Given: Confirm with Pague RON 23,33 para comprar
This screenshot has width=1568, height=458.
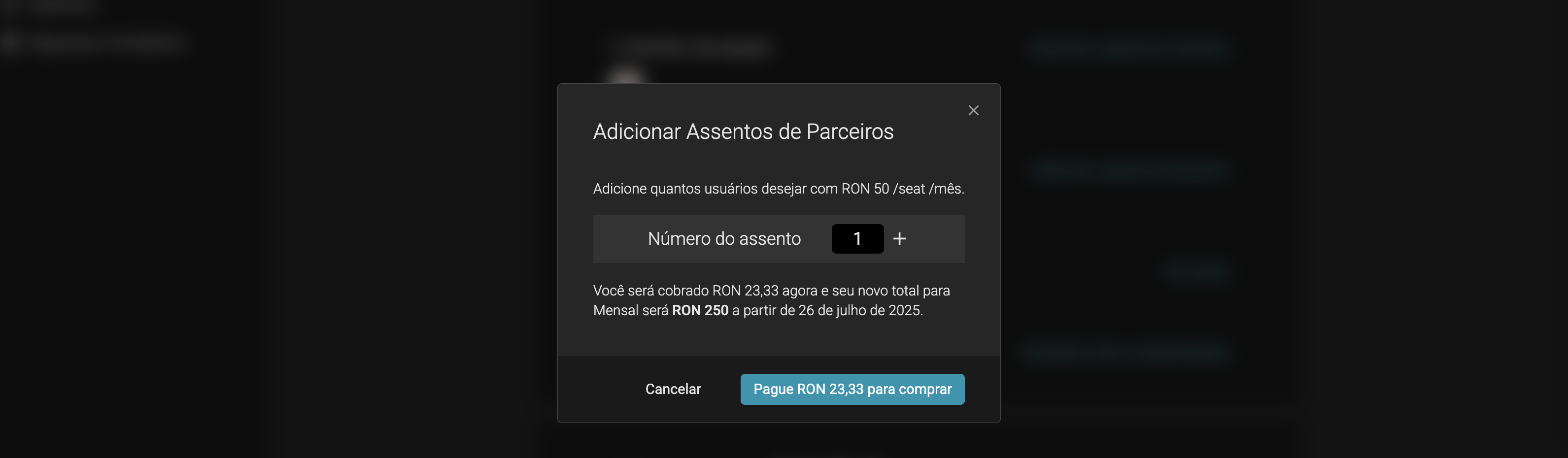Looking at the screenshot, I should pos(852,389).
